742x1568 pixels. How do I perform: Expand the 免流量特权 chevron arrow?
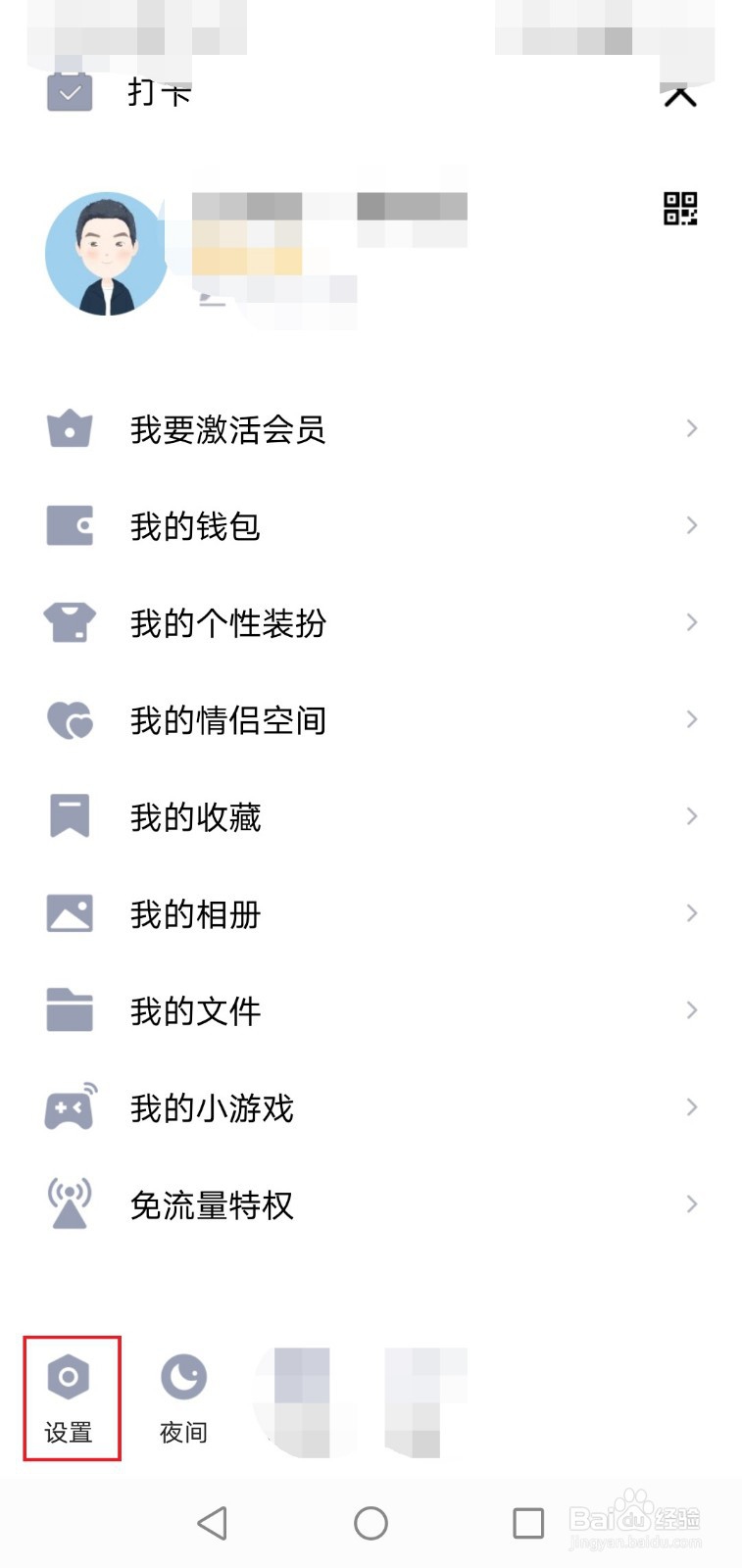pos(692,1202)
